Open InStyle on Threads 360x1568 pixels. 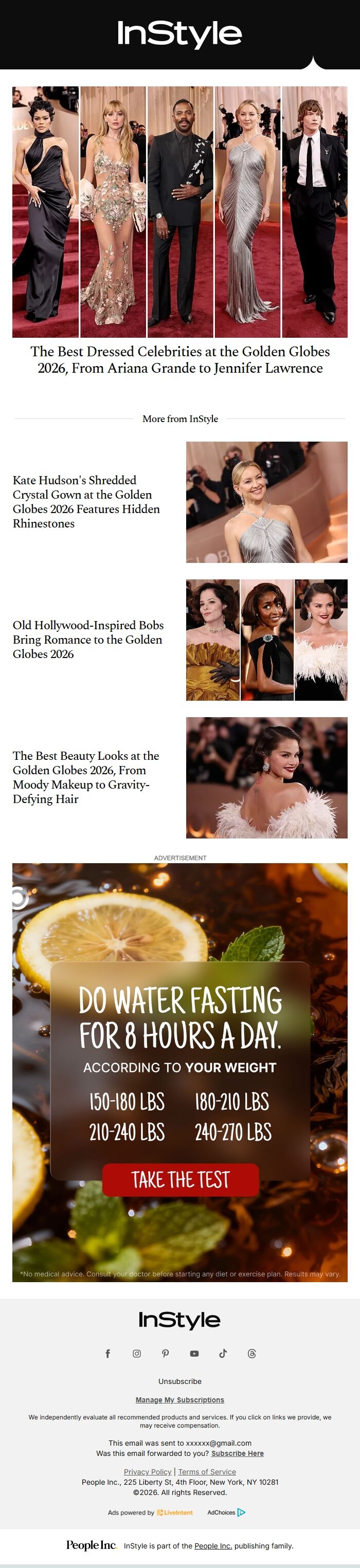251,1353
